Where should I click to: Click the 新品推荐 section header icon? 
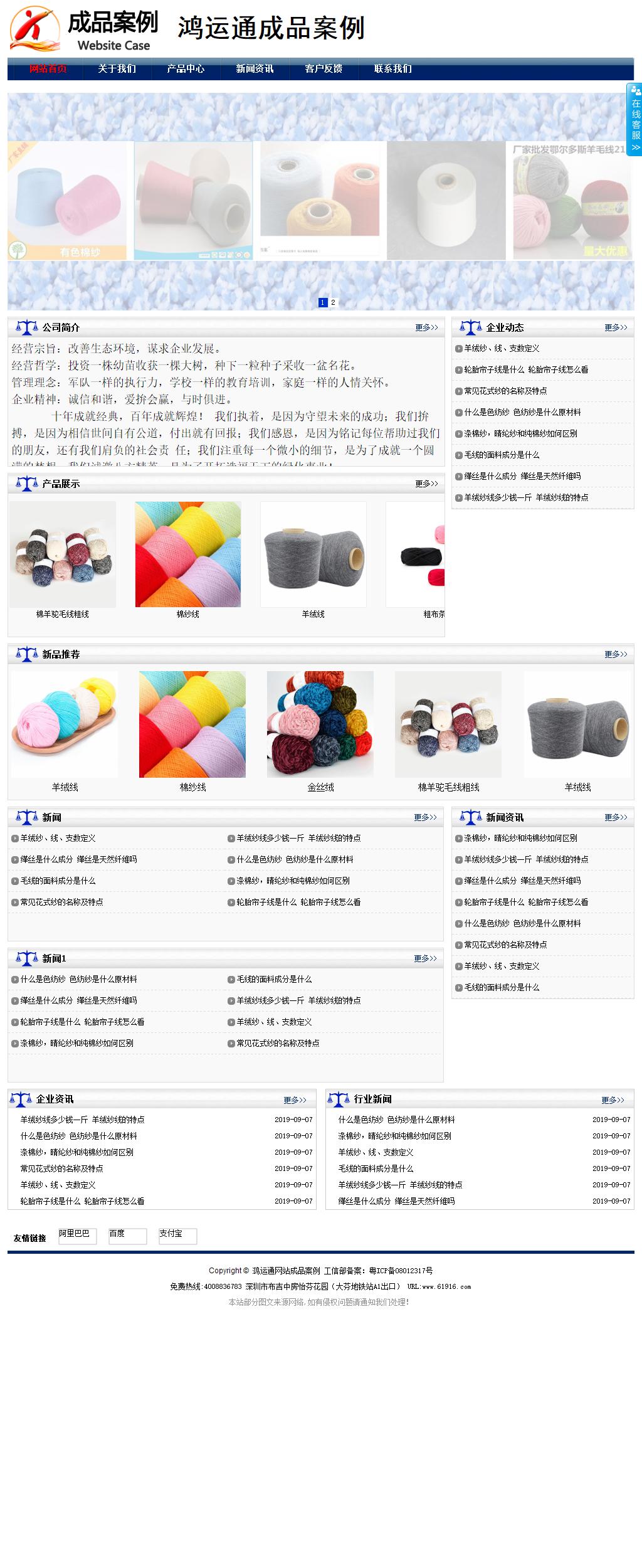26,654
